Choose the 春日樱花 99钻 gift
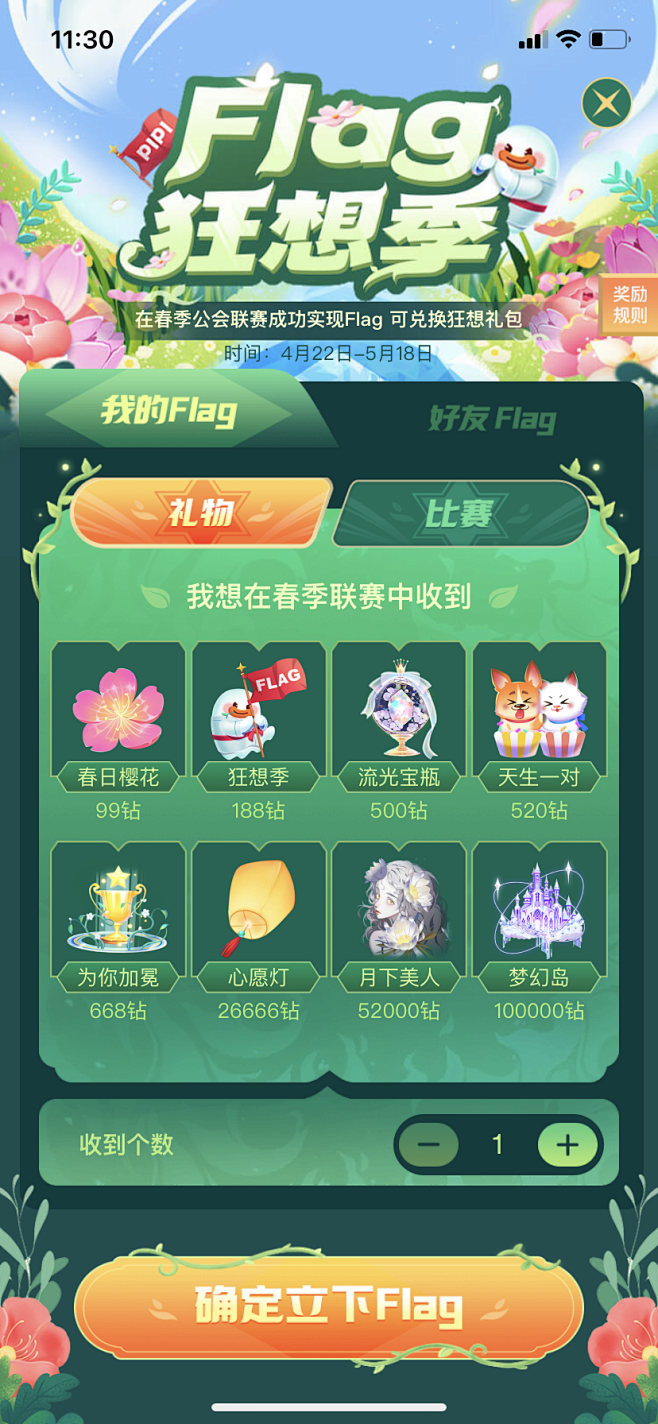 pyautogui.click(x=118, y=731)
